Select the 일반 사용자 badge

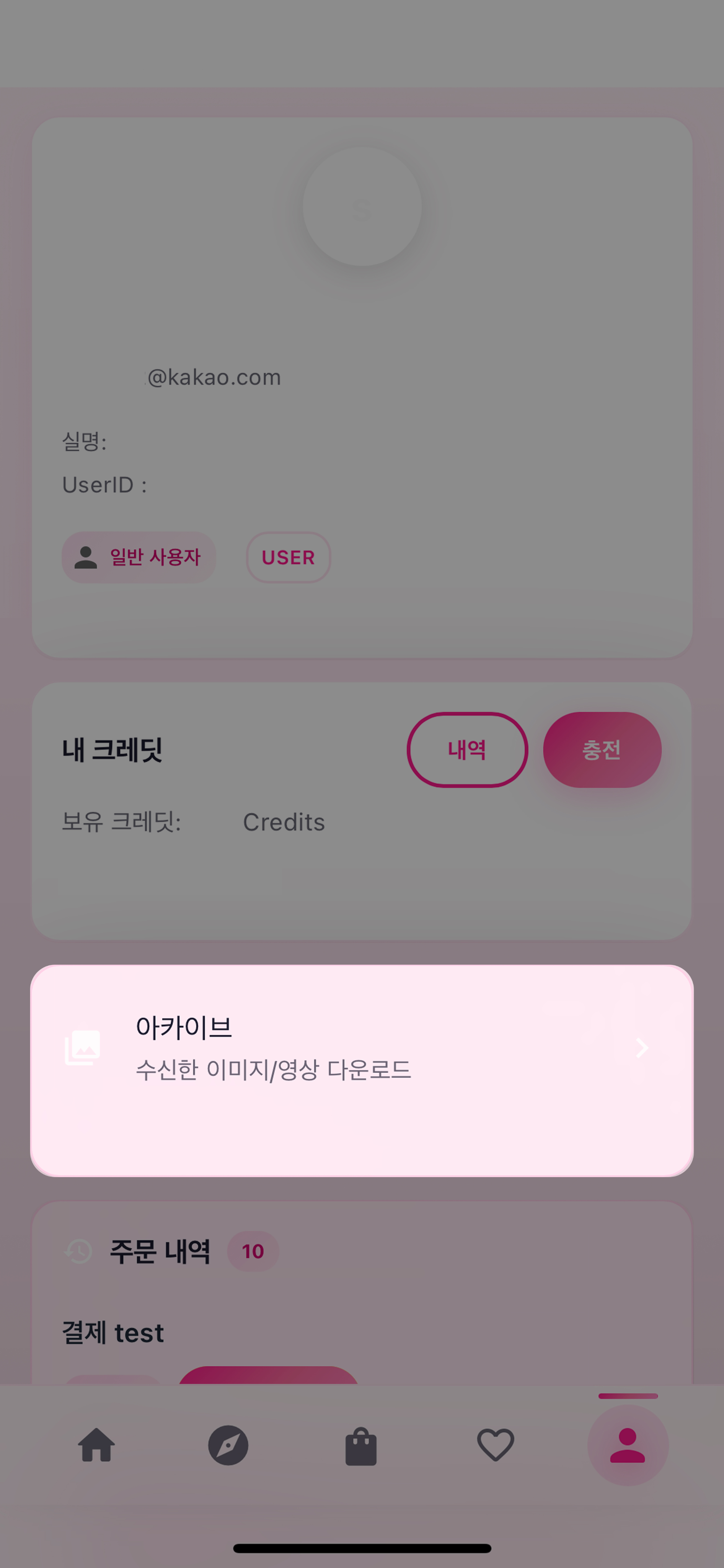point(139,557)
